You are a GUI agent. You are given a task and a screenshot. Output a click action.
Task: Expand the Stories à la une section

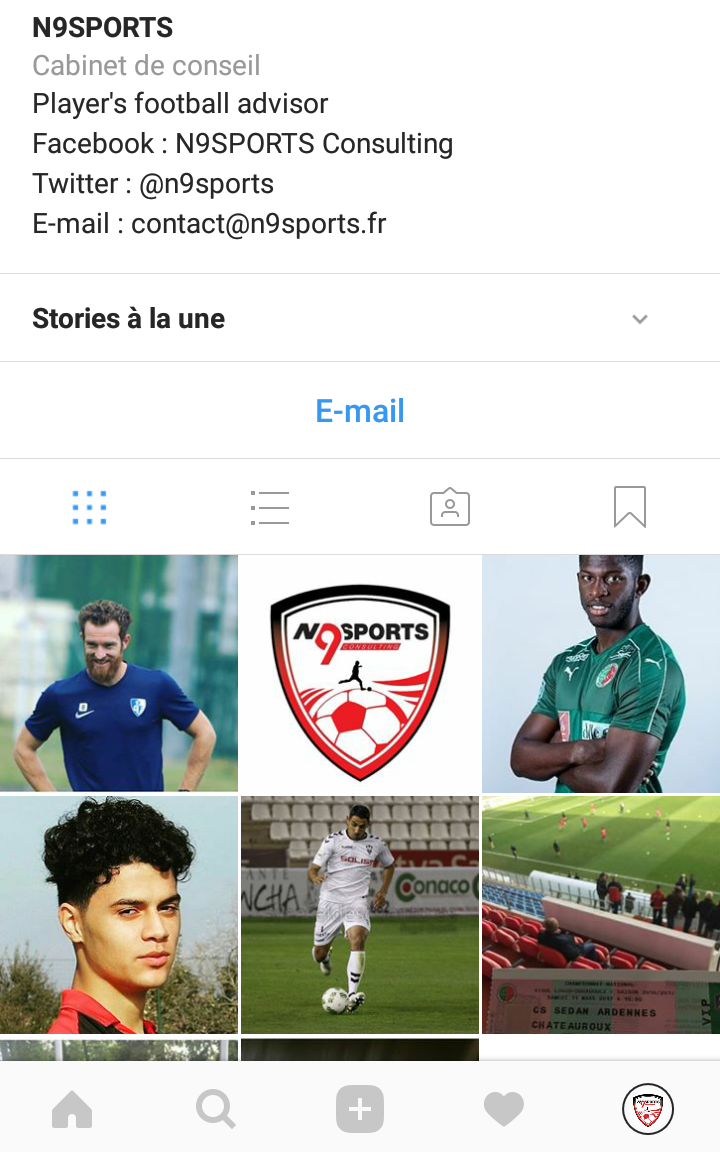640,319
